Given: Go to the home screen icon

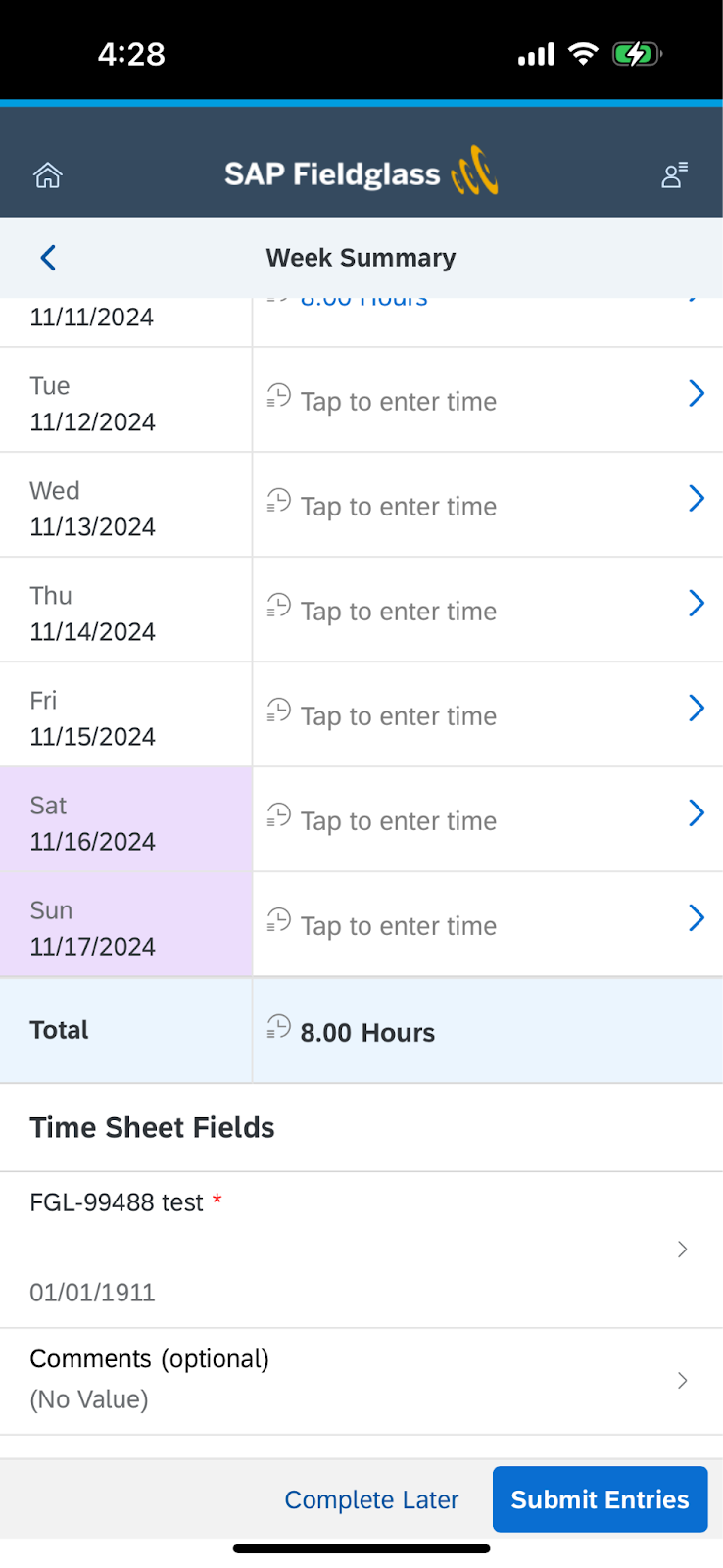Looking at the screenshot, I should (x=48, y=175).
